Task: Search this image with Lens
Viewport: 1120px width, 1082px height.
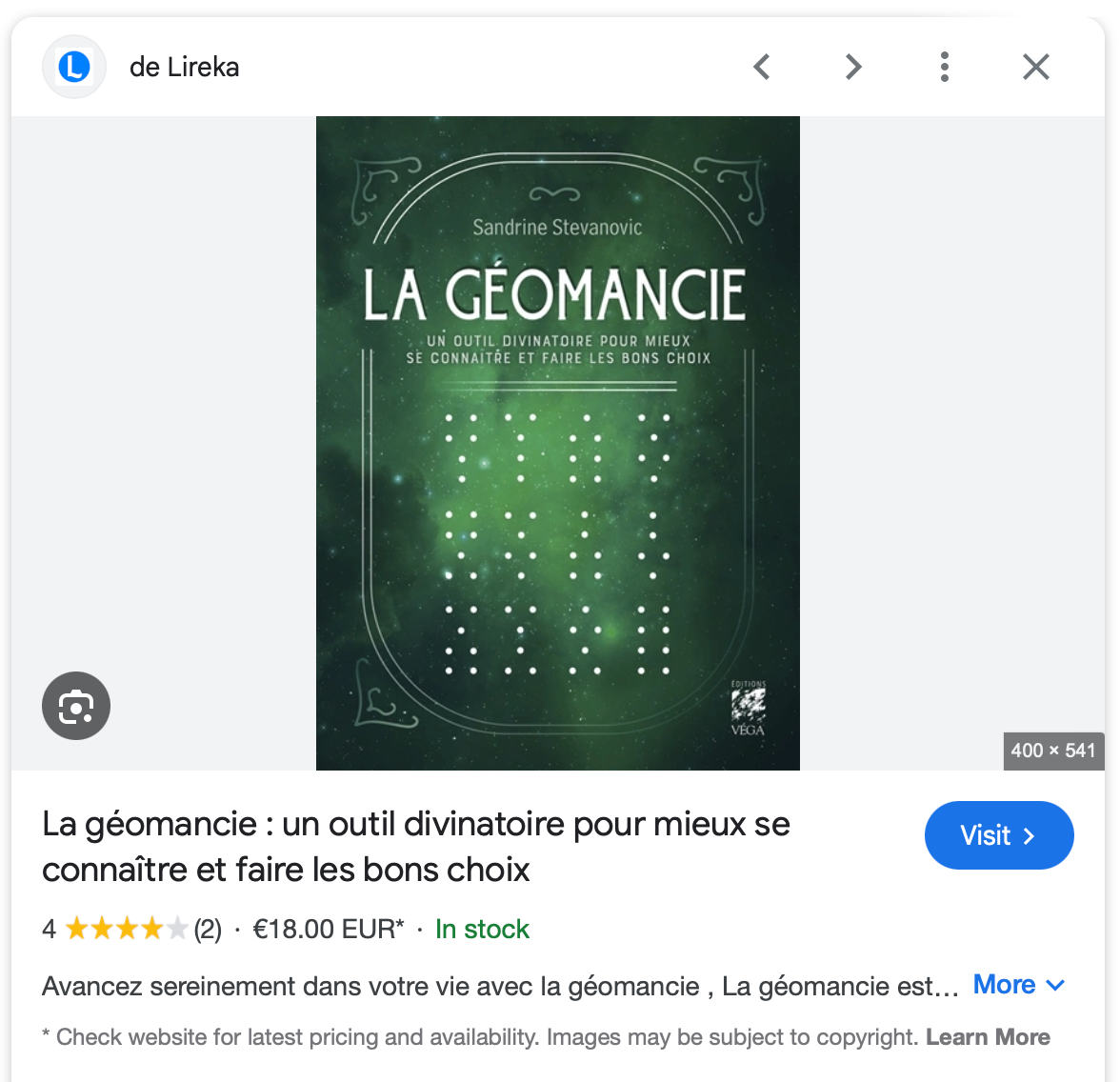Action: (x=76, y=706)
